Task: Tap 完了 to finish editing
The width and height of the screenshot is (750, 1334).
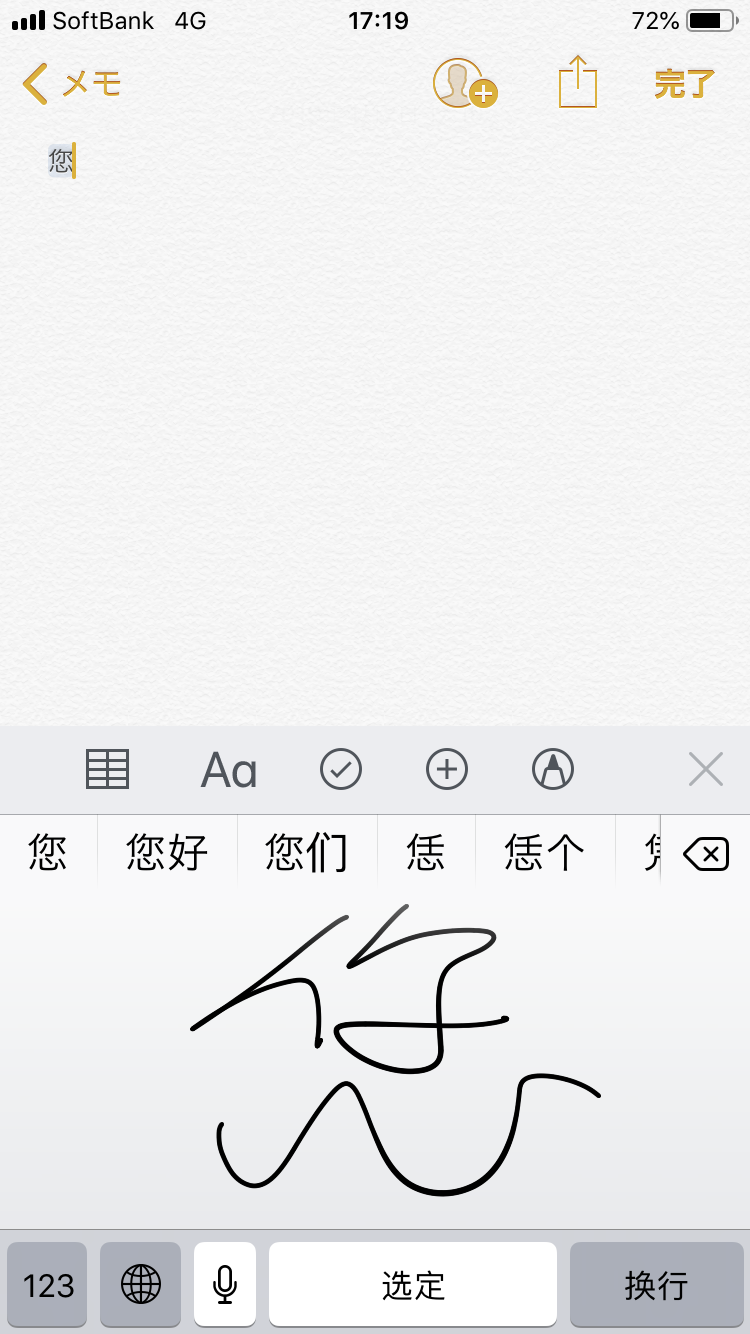Action: (x=684, y=84)
